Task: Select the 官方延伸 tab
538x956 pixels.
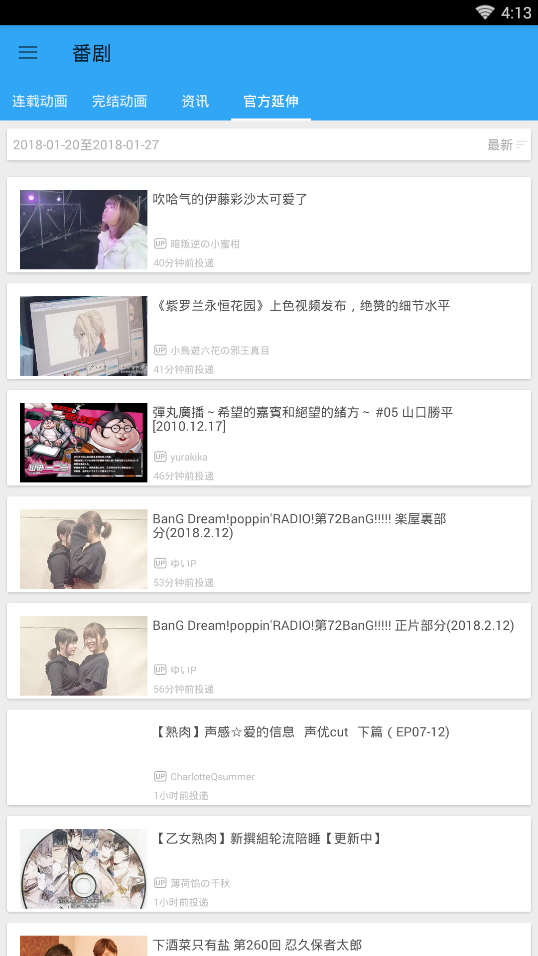Action: coord(271,101)
